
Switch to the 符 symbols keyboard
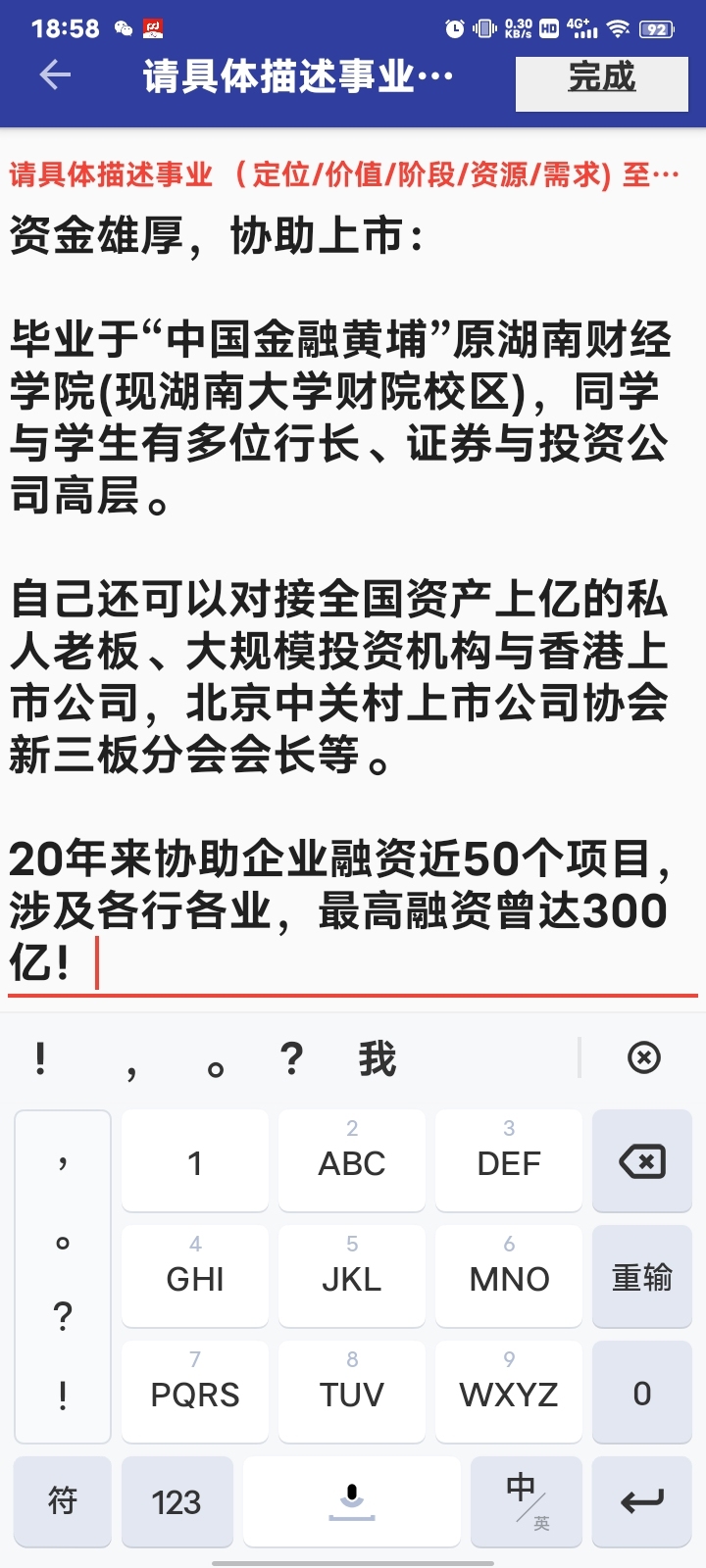coord(63,1500)
